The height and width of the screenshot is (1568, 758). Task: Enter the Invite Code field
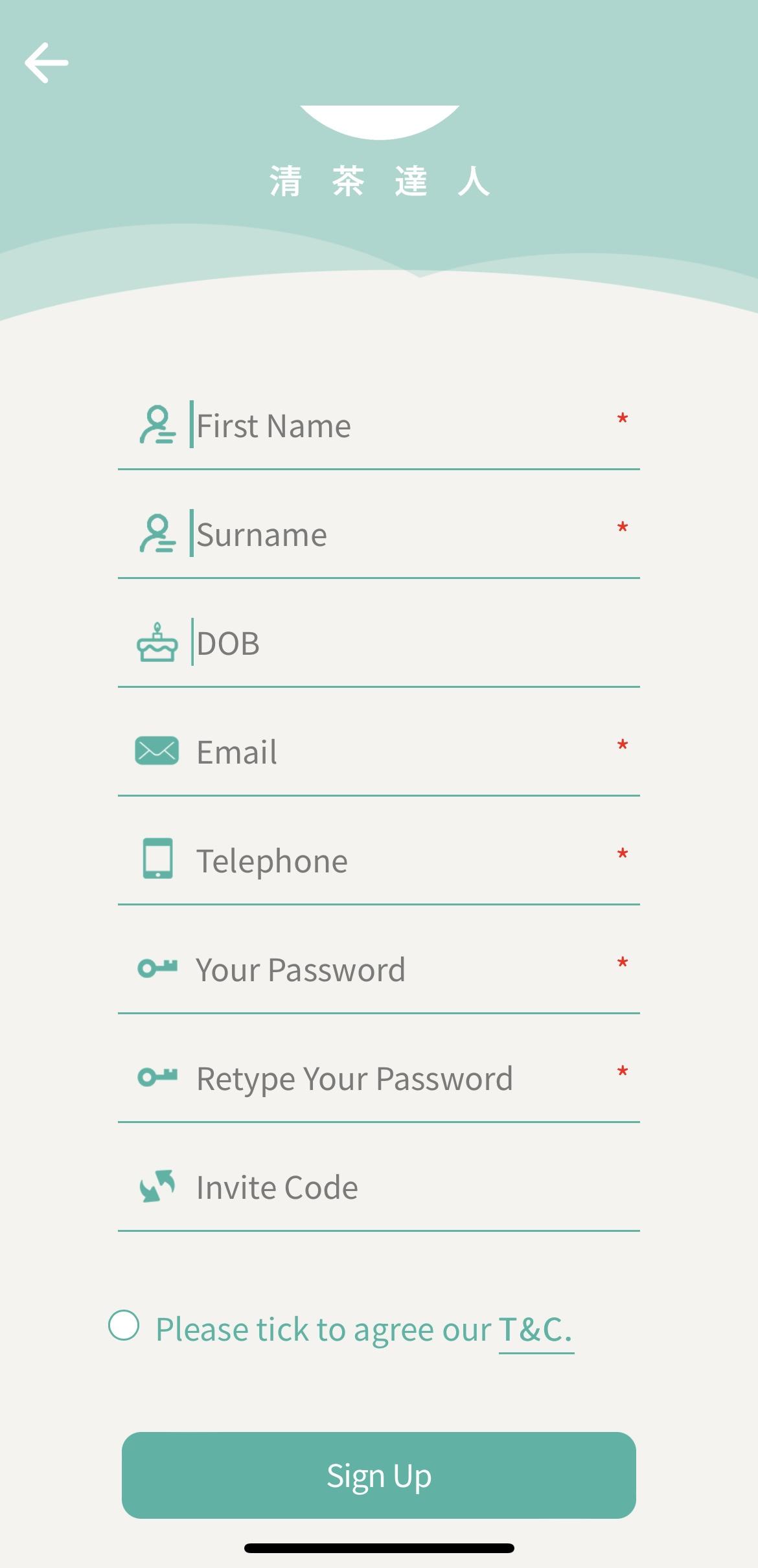coord(379,1187)
